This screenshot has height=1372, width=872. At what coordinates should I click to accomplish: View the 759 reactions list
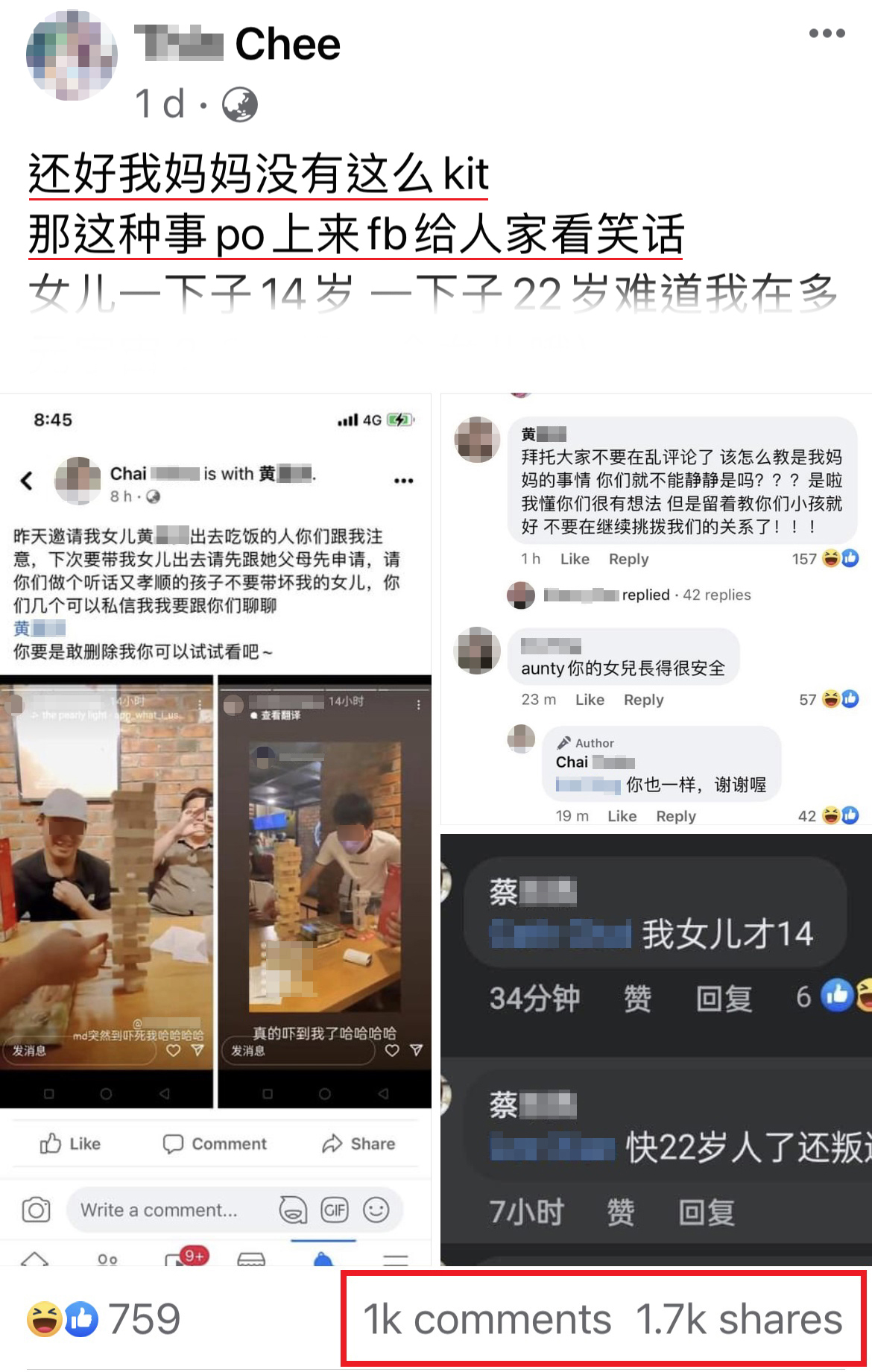point(104,1319)
